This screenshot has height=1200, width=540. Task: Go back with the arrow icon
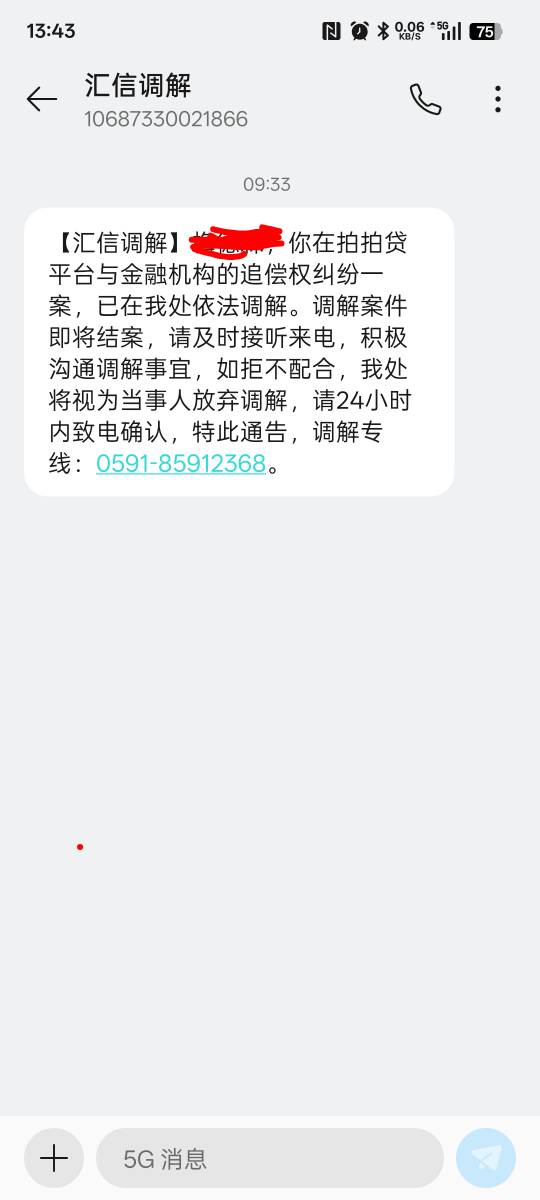42,99
